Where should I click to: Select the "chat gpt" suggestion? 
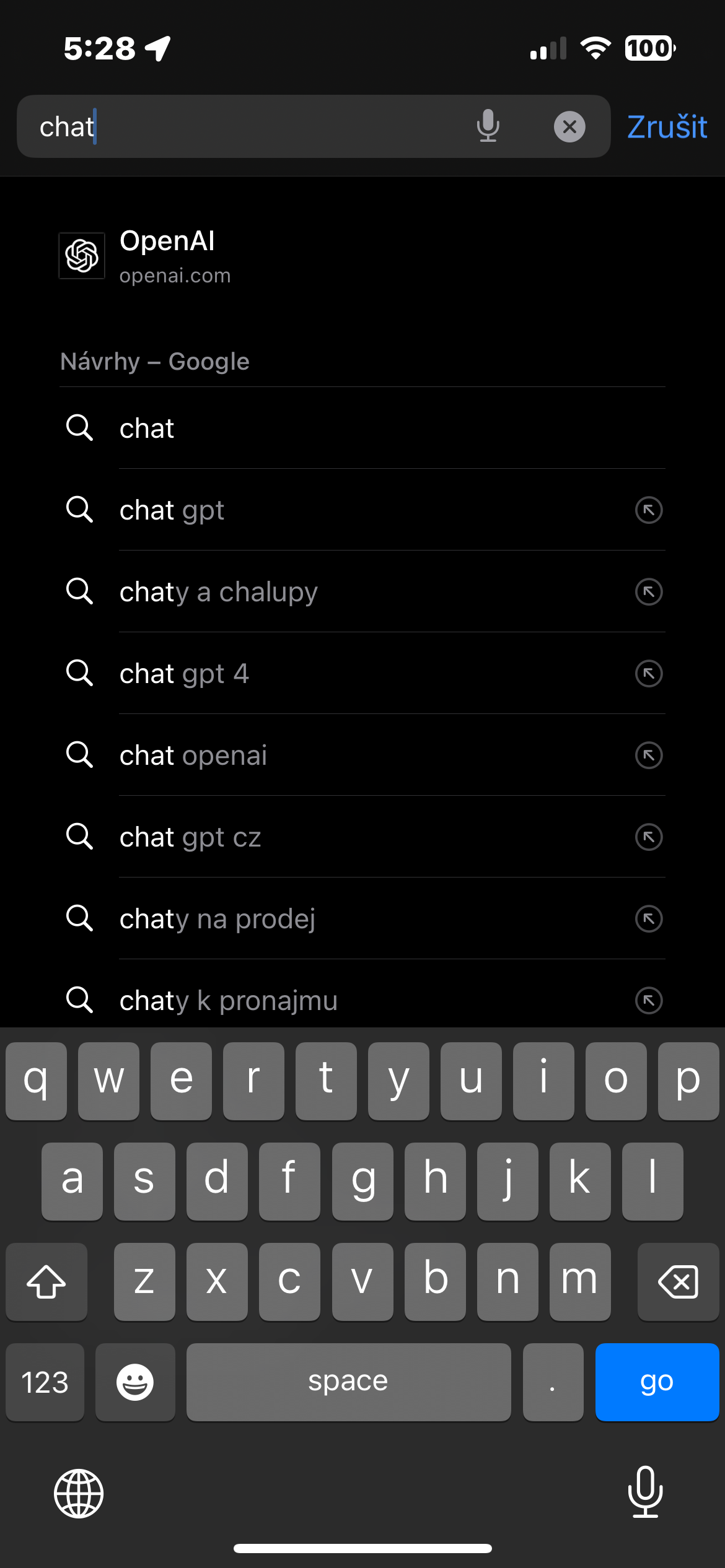(172, 510)
